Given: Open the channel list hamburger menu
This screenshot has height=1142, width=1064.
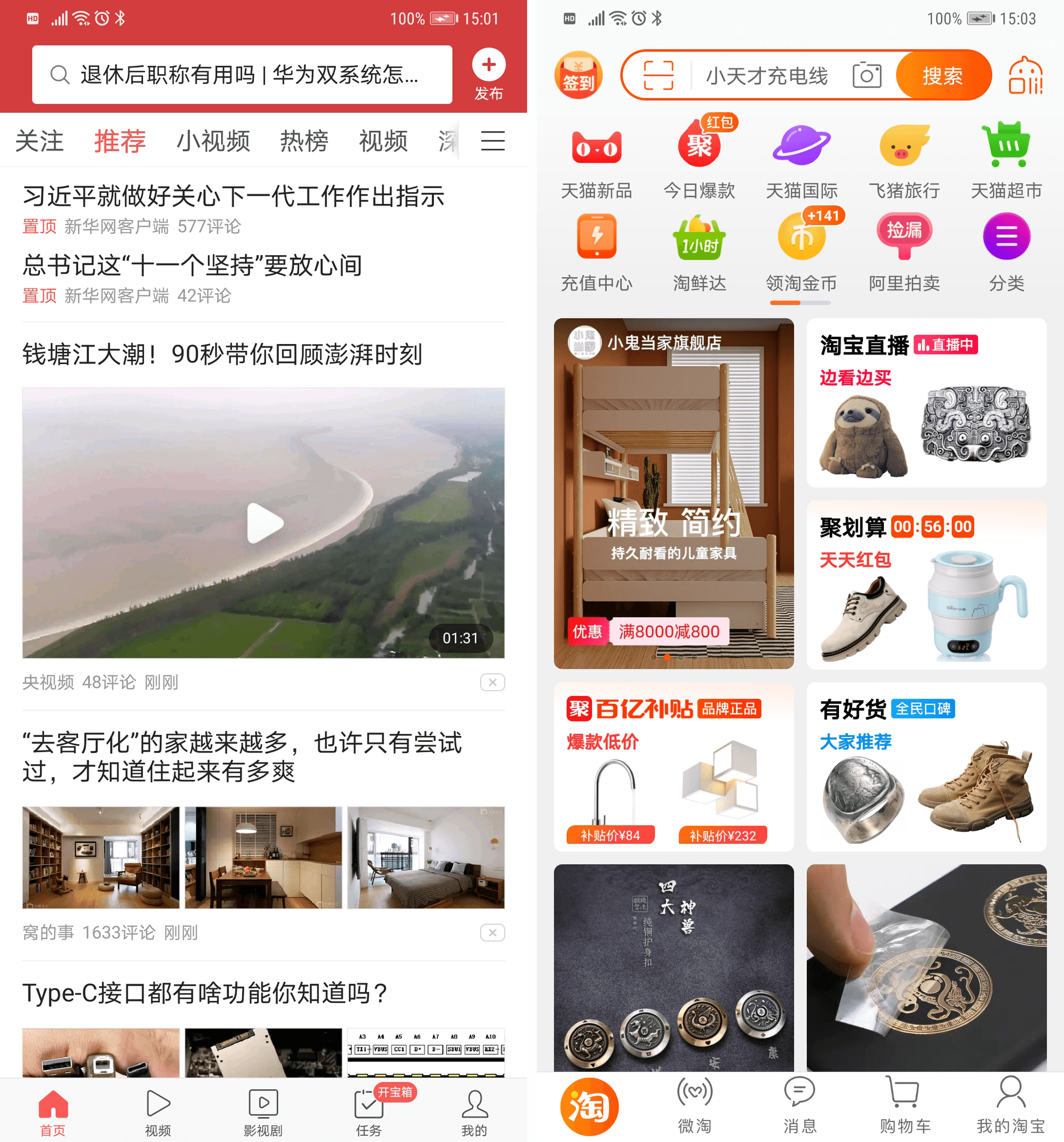Looking at the screenshot, I should coord(492,141).
